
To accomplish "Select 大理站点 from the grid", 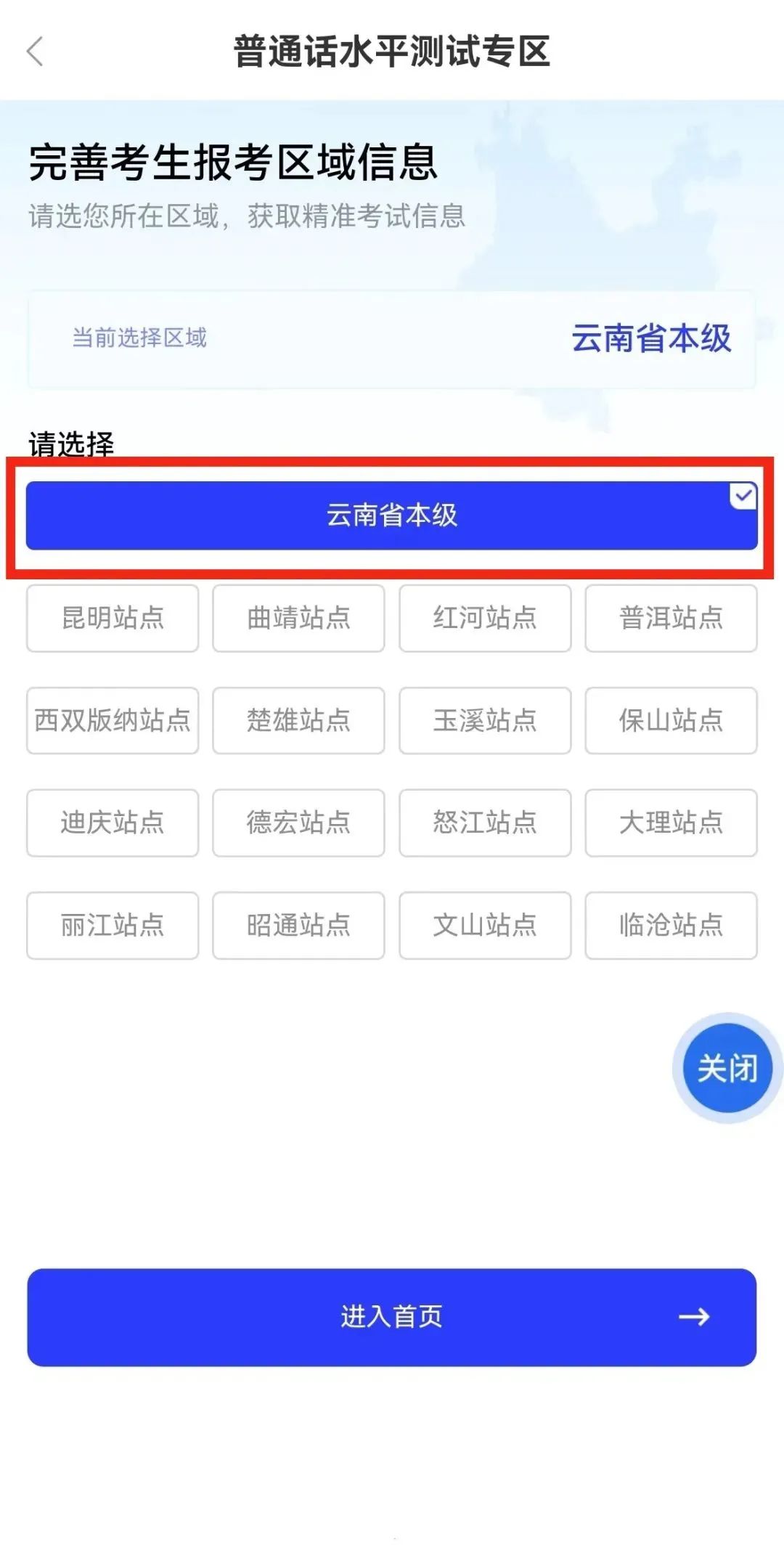I will [670, 823].
